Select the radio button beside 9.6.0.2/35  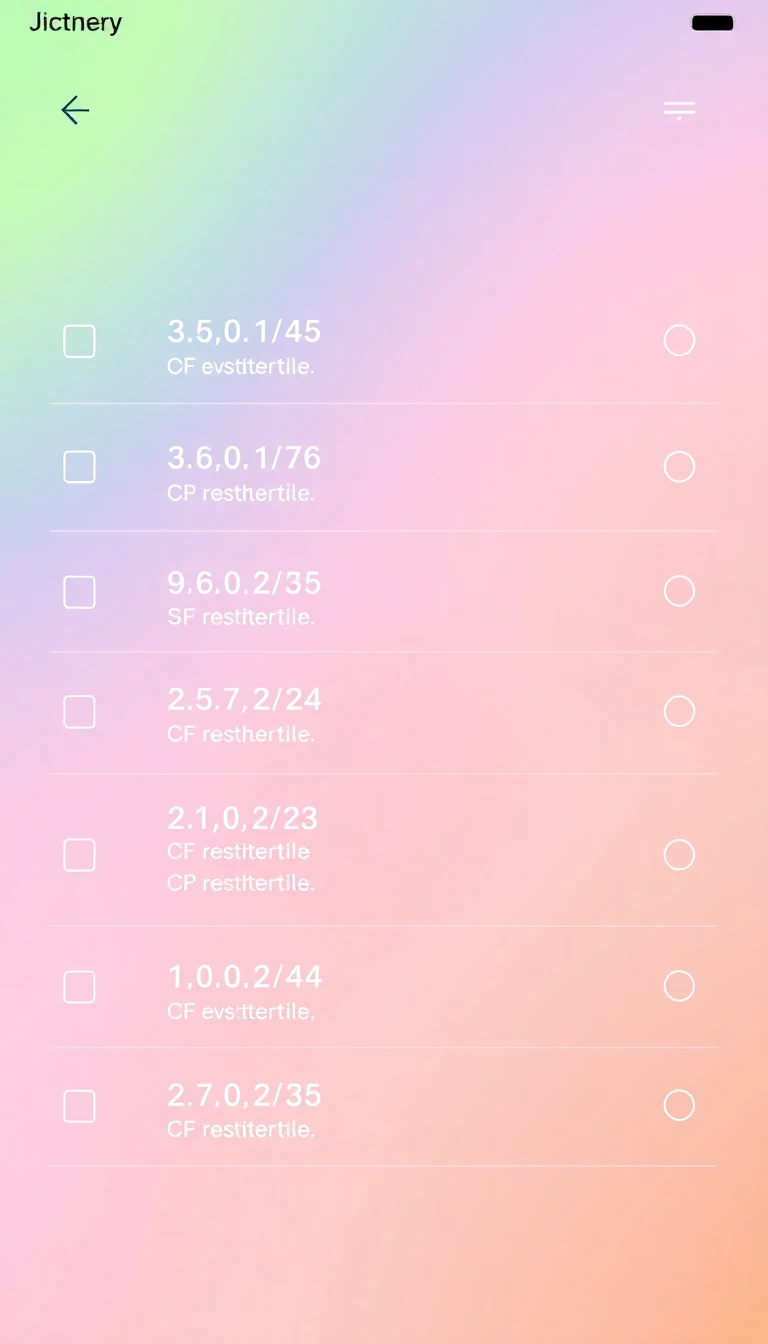pos(679,590)
